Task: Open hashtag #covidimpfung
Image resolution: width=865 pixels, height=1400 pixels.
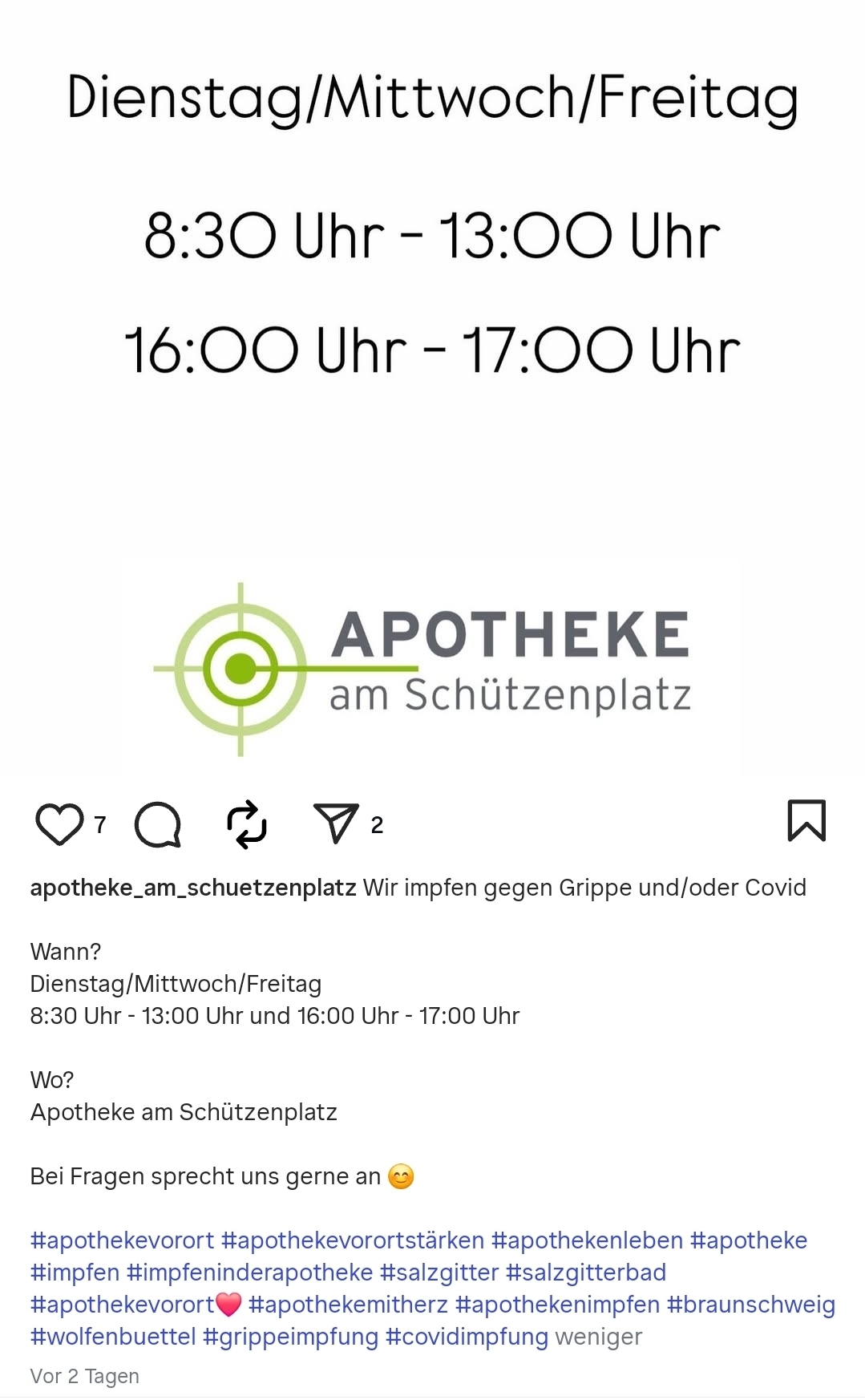Action: tap(467, 1337)
